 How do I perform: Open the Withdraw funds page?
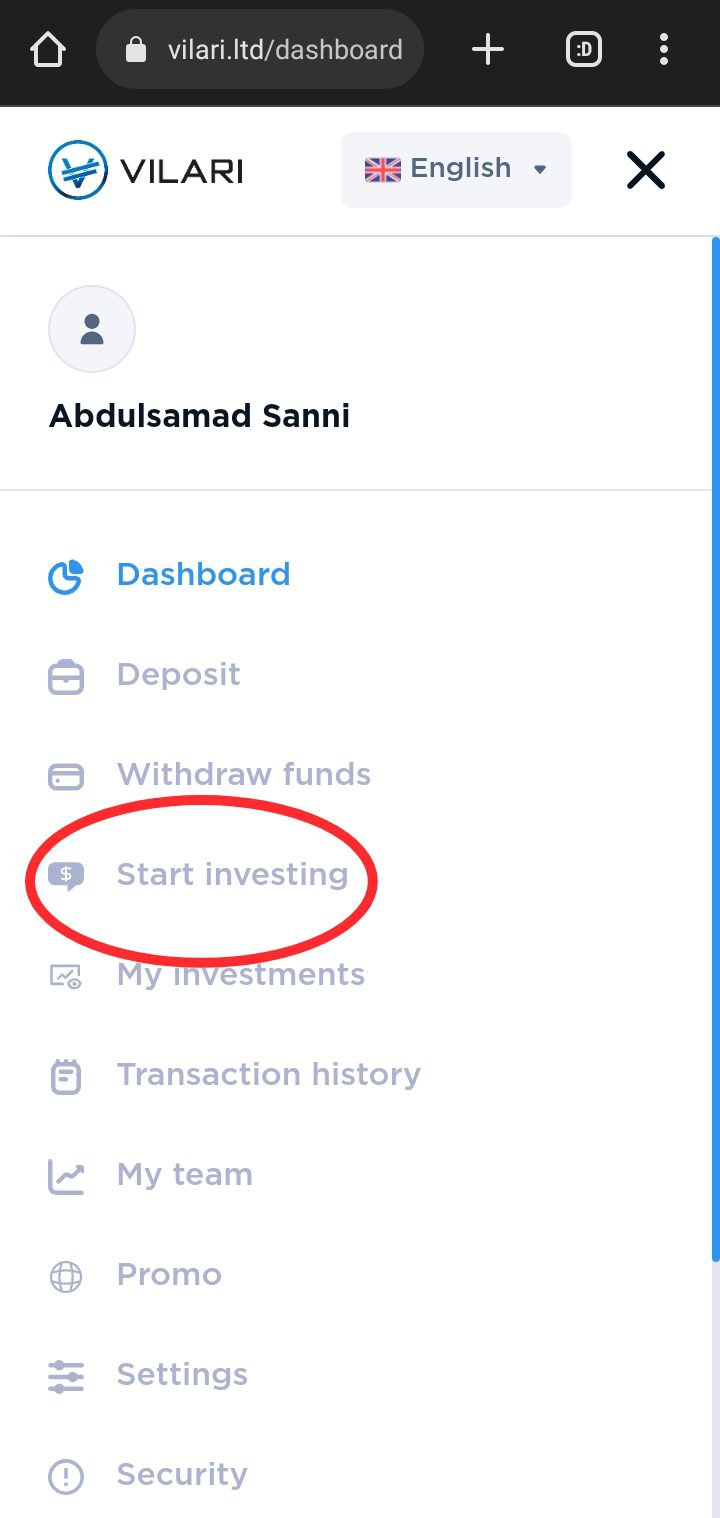(243, 774)
